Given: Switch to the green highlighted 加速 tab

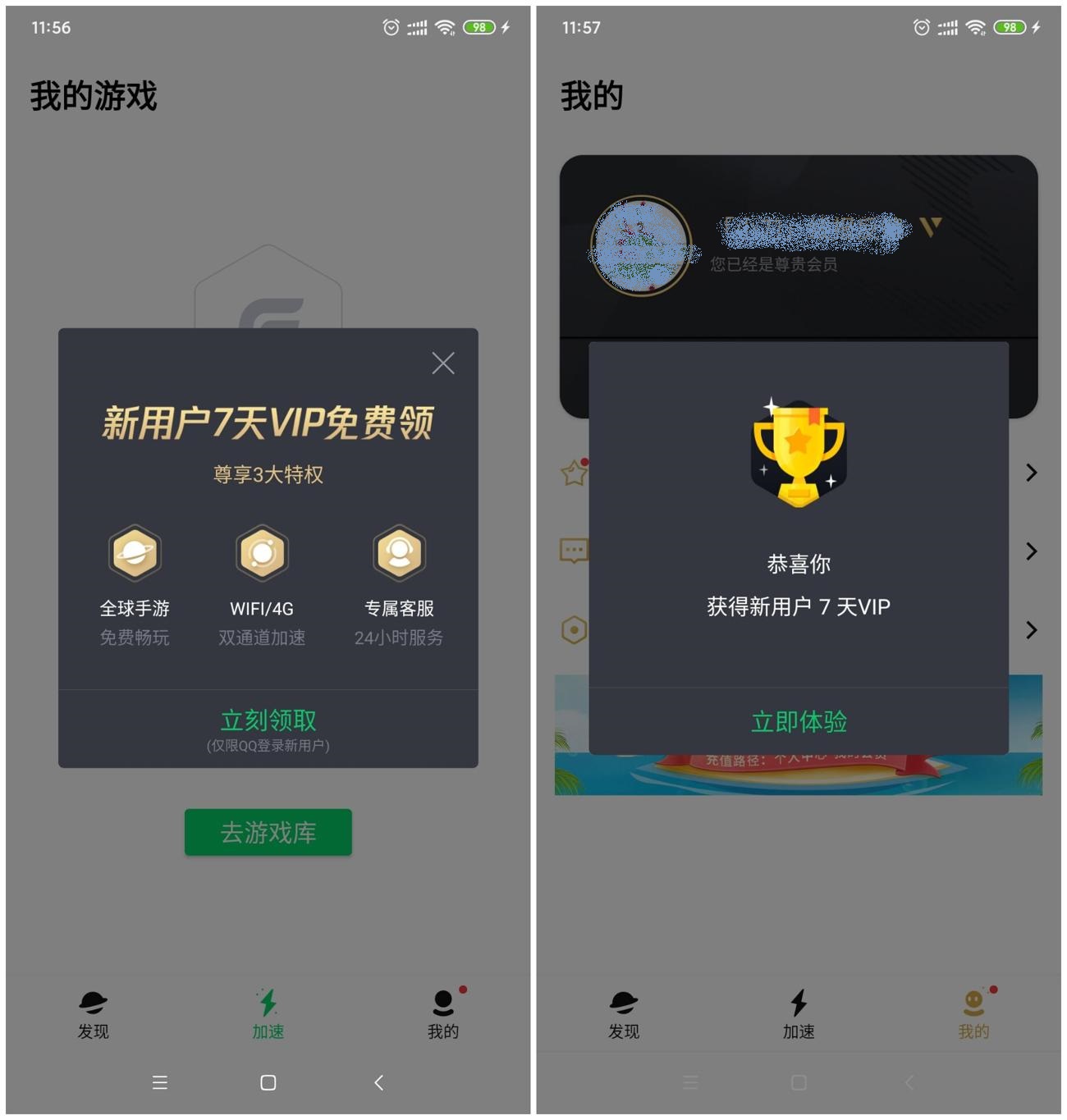Looking at the screenshot, I should tap(268, 1013).
